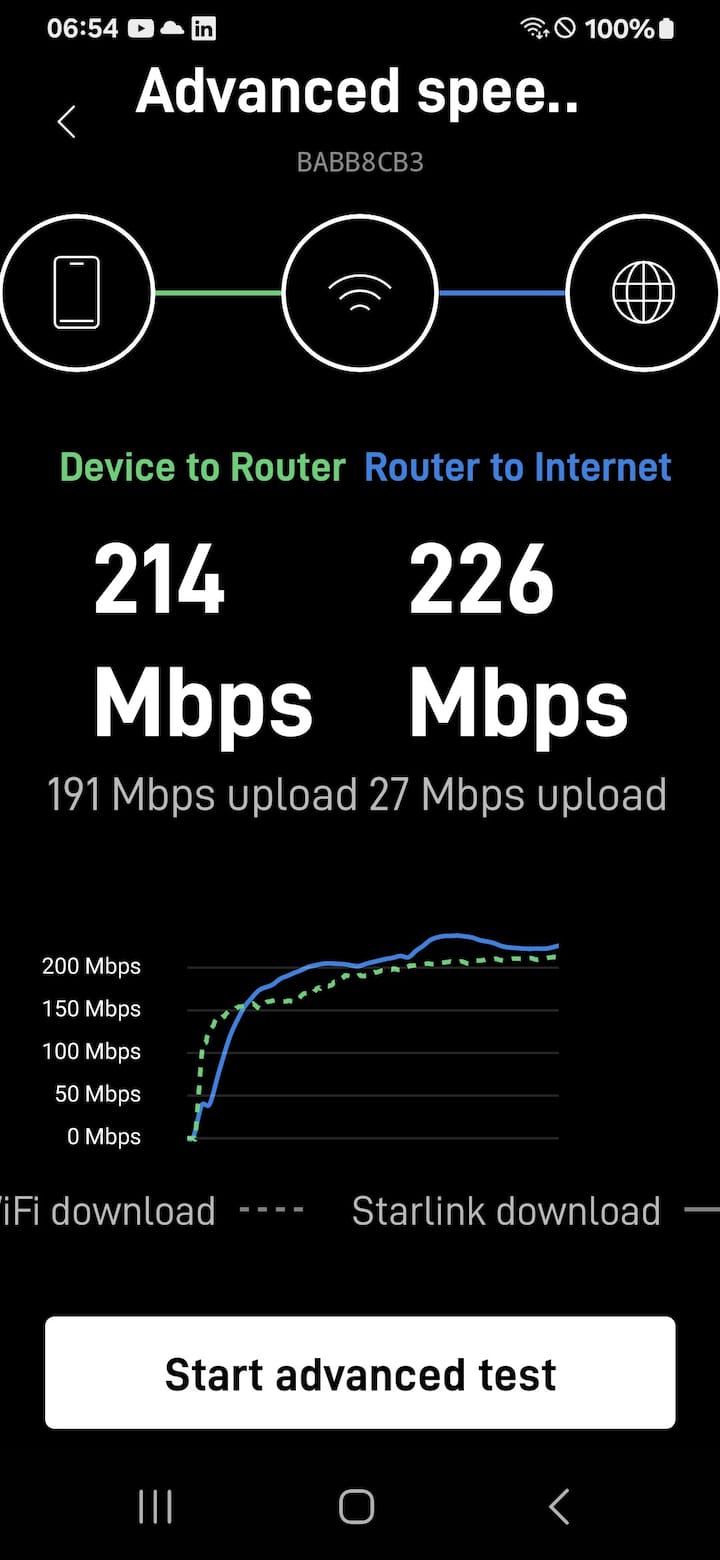This screenshot has height=1560, width=720.
Task: Go back using the top-left arrow
Action: click(67, 122)
